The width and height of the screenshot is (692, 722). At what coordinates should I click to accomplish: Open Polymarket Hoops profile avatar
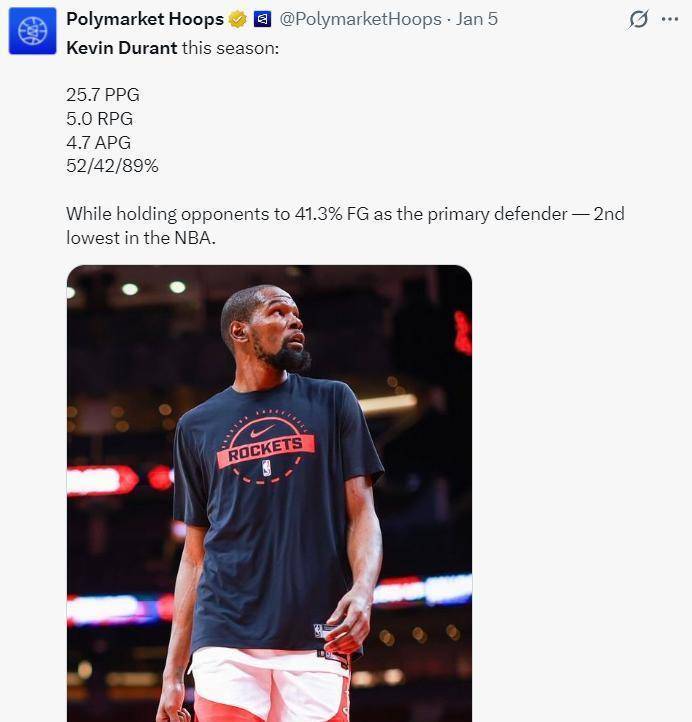point(32,30)
